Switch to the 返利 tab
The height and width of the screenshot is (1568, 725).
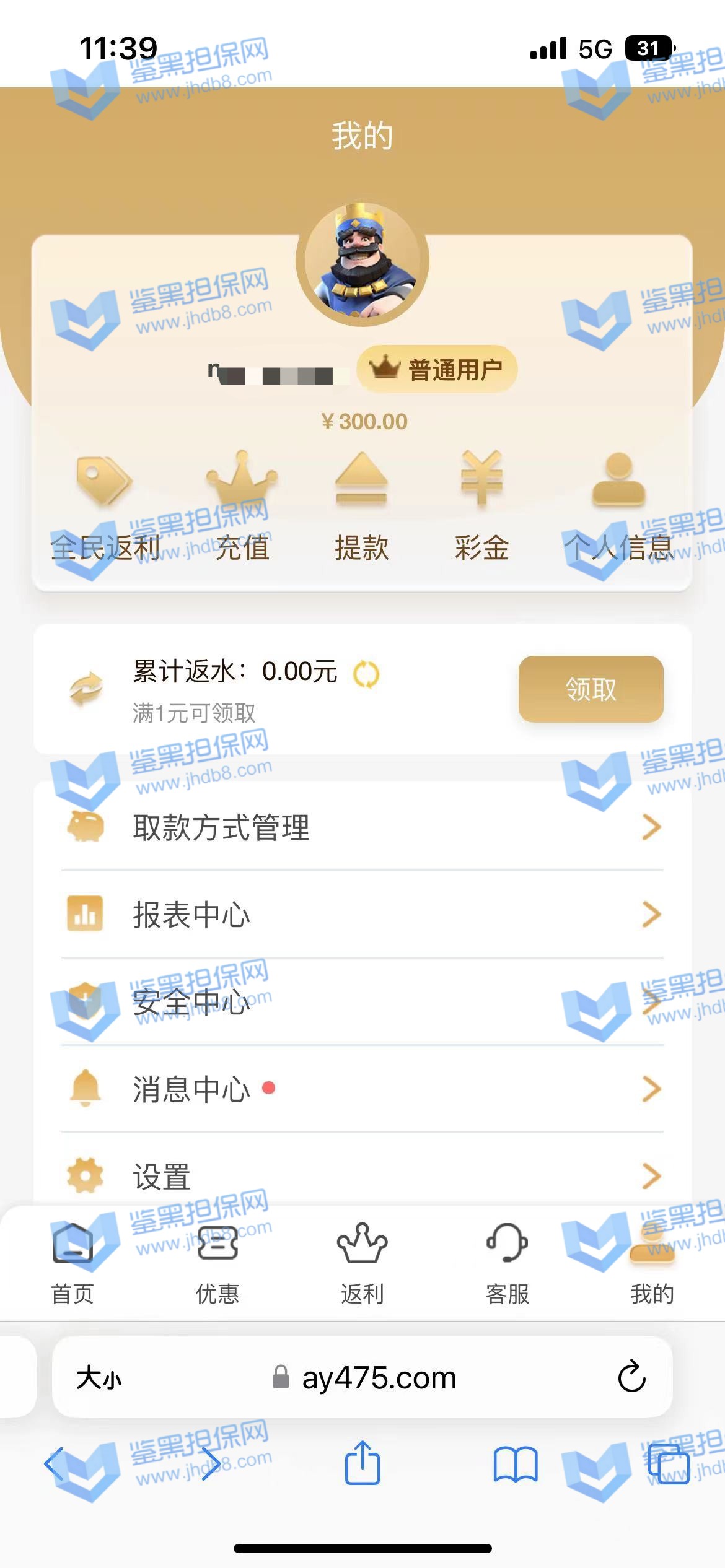pyautogui.click(x=362, y=1263)
